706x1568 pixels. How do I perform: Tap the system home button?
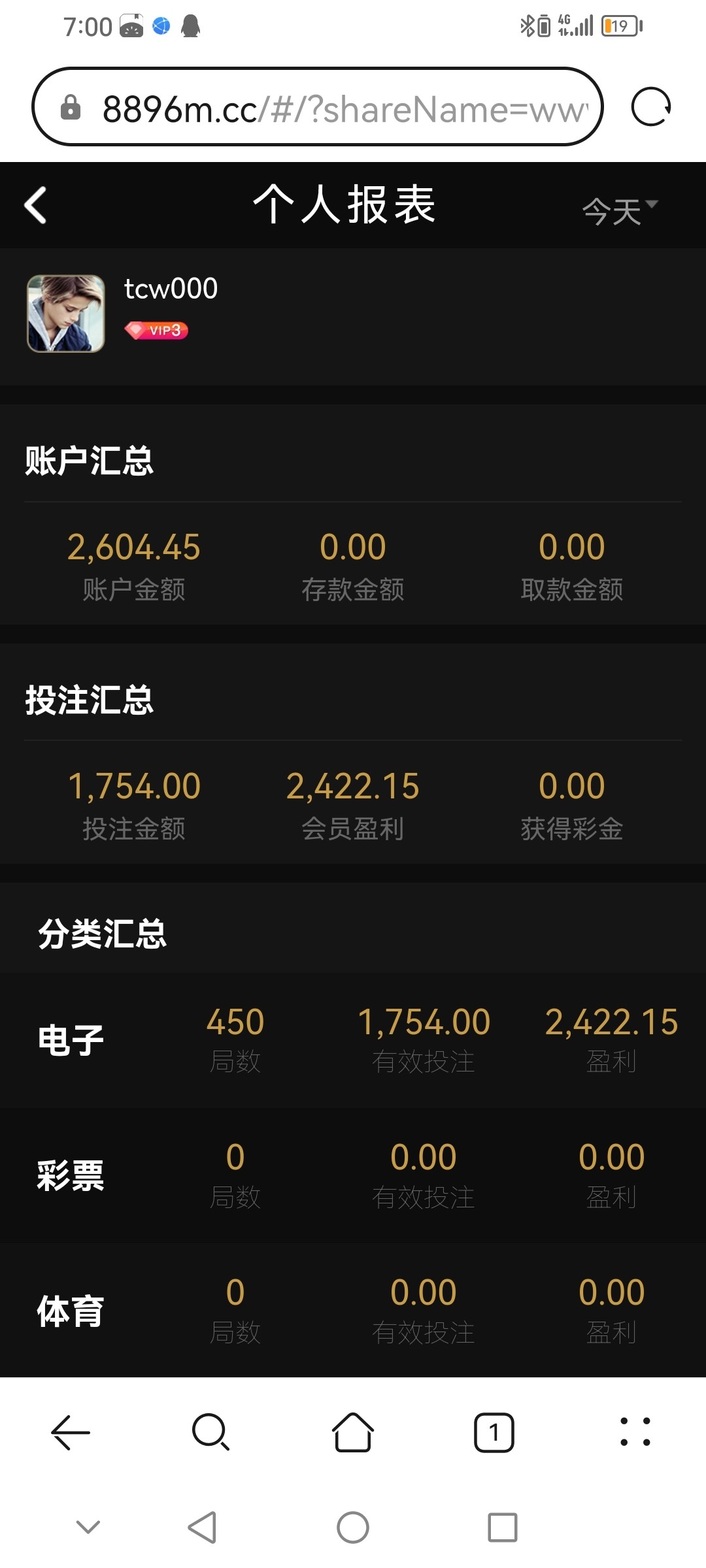(x=353, y=1527)
